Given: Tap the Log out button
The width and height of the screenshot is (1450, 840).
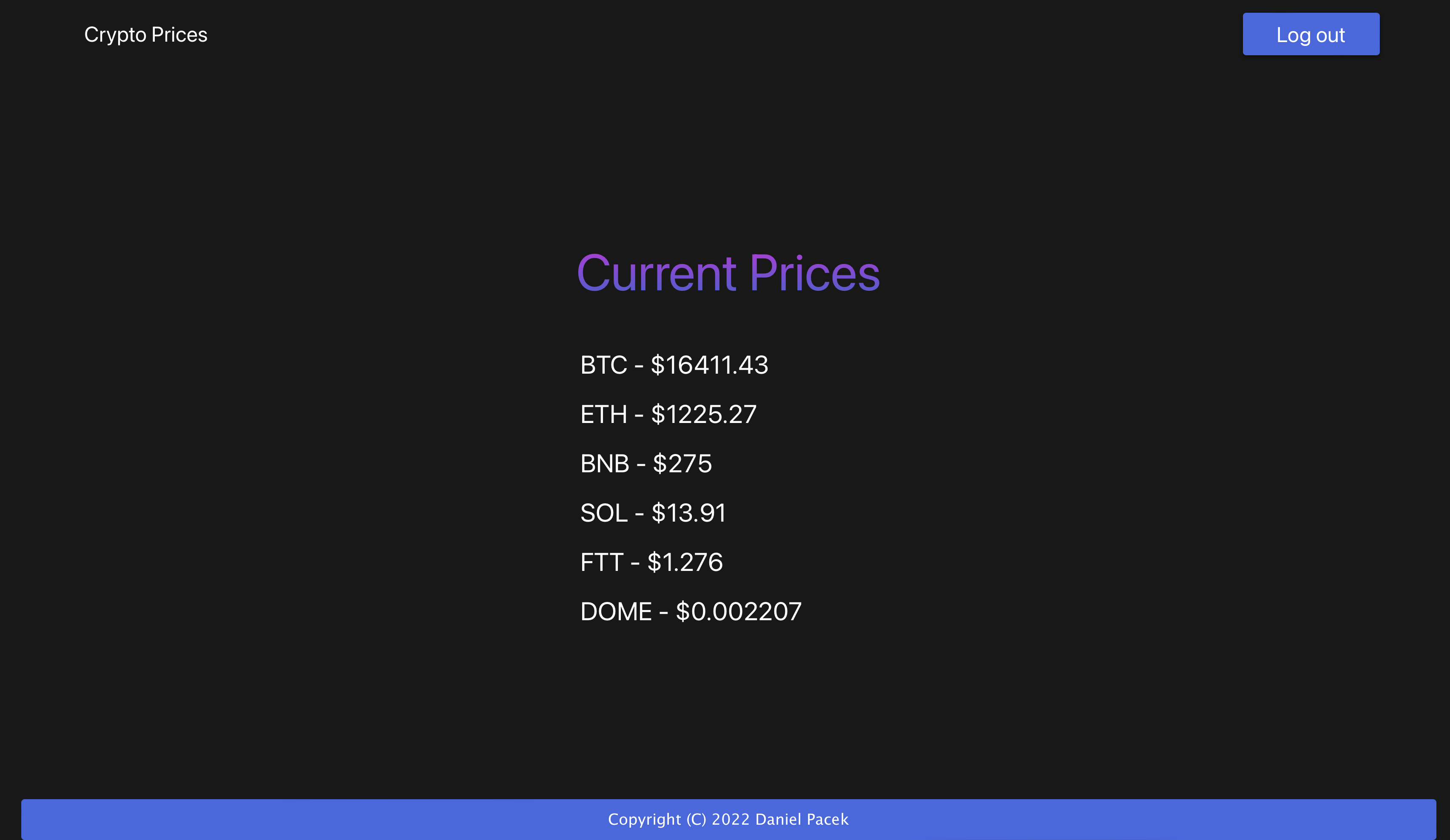Looking at the screenshot, I should 1310,34.
